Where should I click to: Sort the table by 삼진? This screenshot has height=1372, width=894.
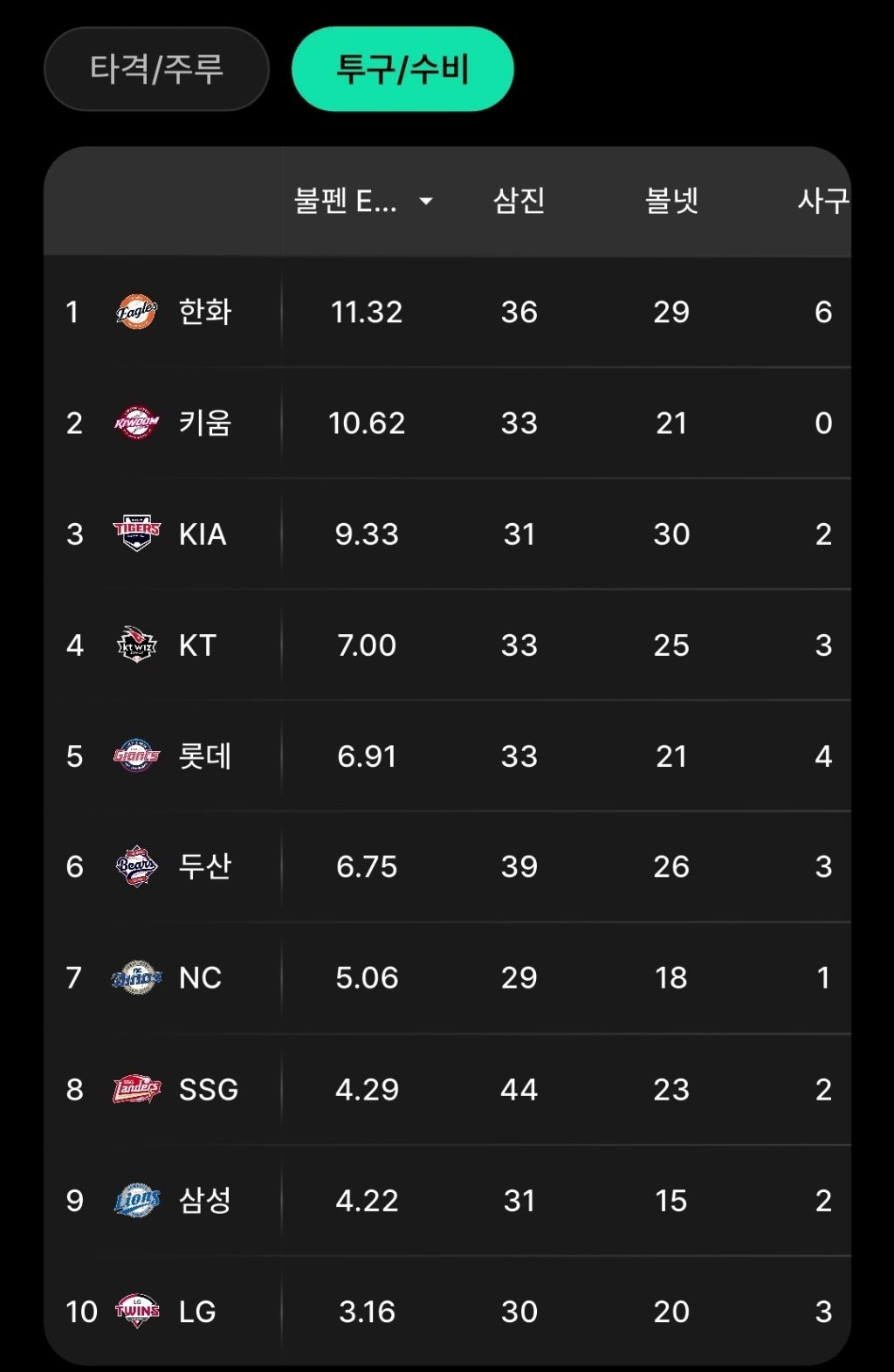(519, 201)
